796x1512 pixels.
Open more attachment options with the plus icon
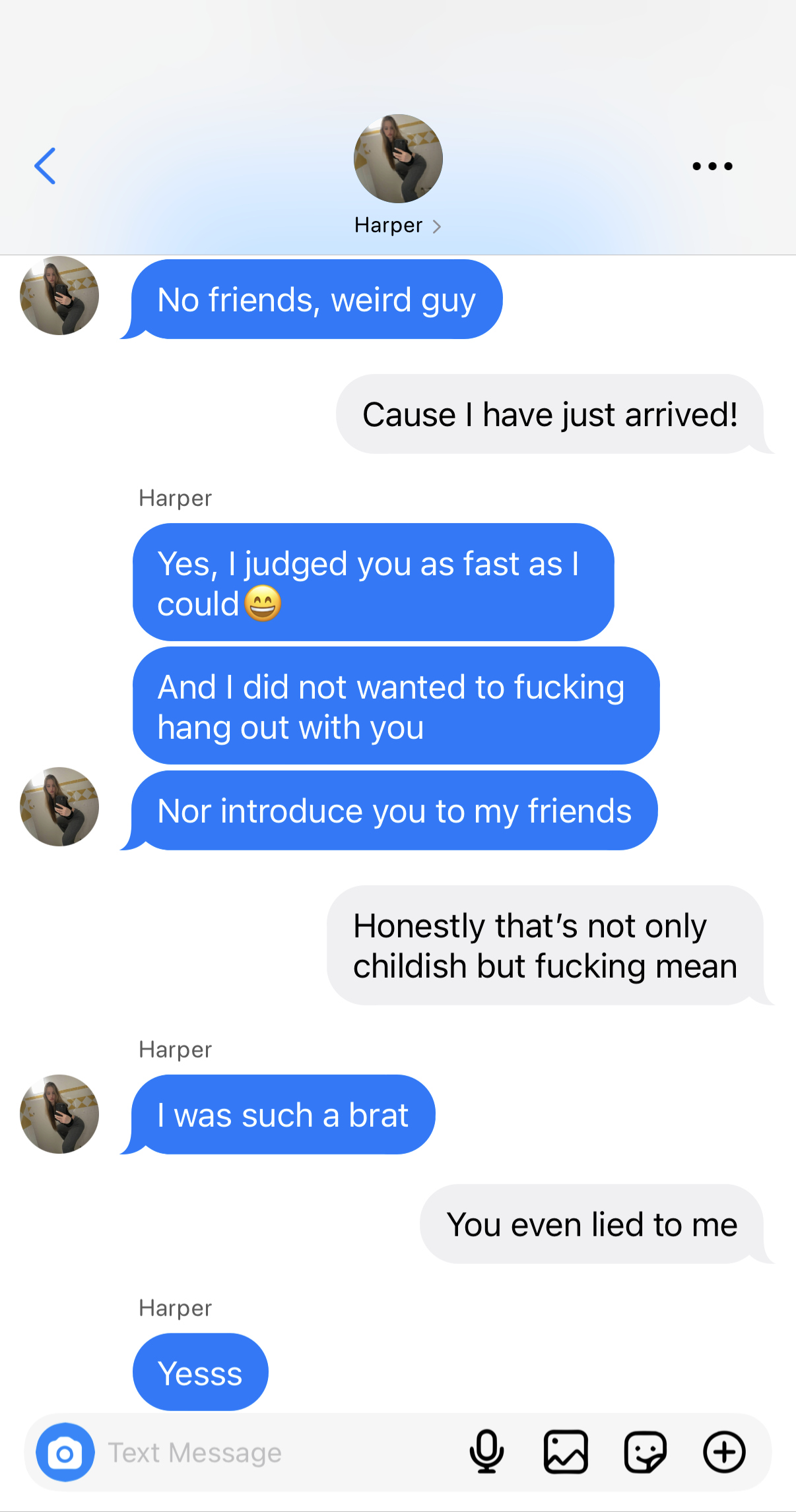point(724,1452)
